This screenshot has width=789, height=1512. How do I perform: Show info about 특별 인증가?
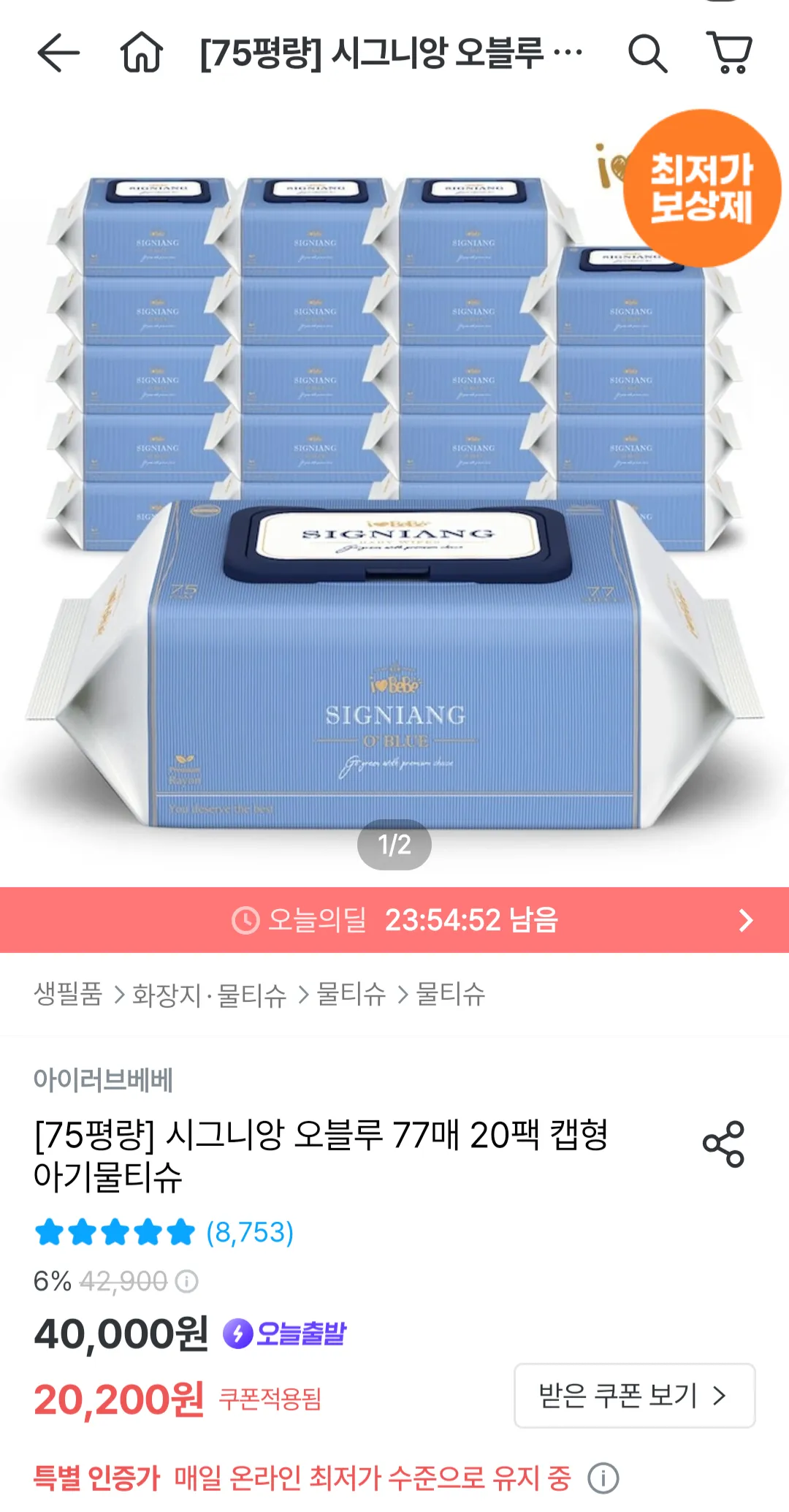tap(603, 1478)
